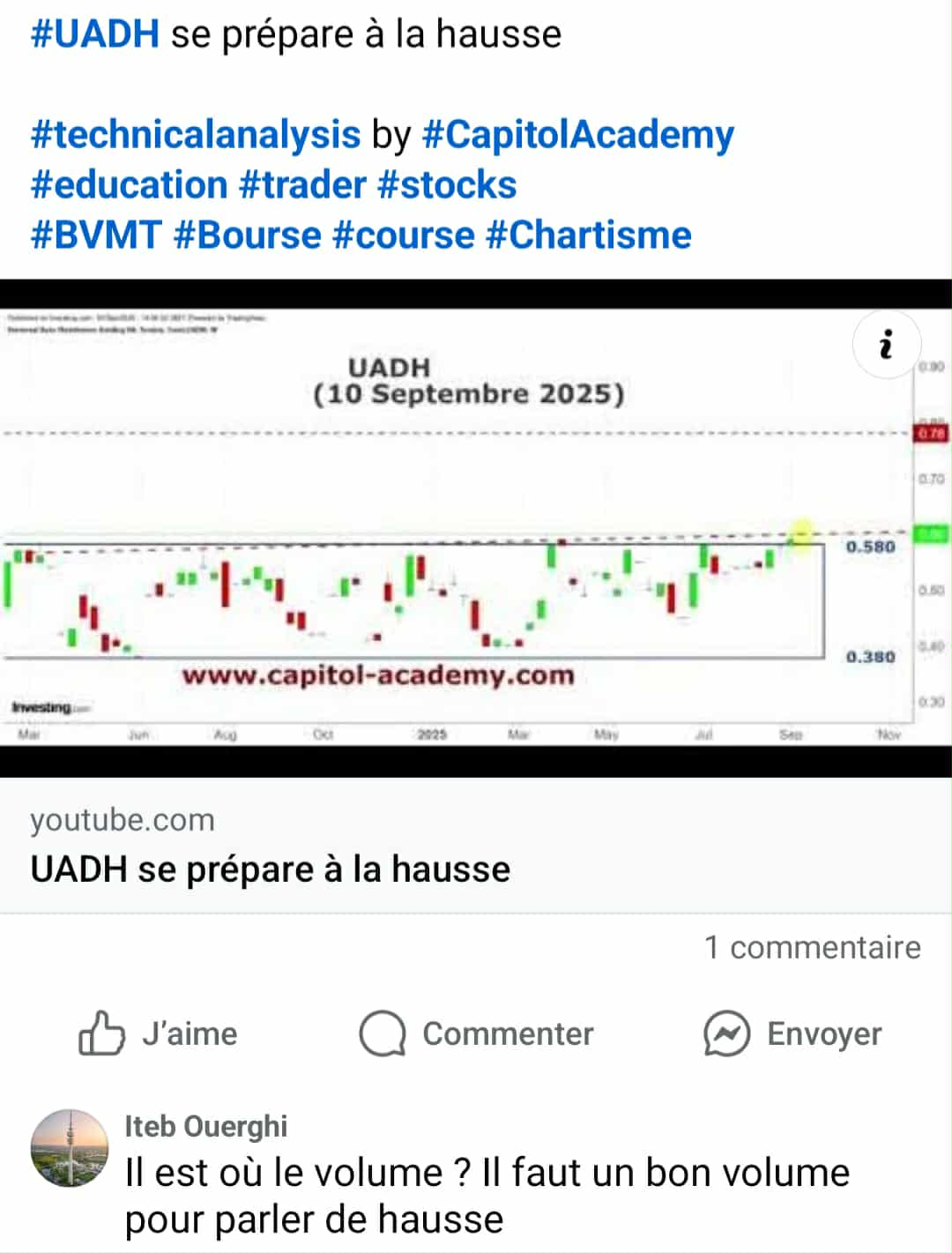
Task: Open the #technicalanalysis hashtag
Action: (196, 135)
